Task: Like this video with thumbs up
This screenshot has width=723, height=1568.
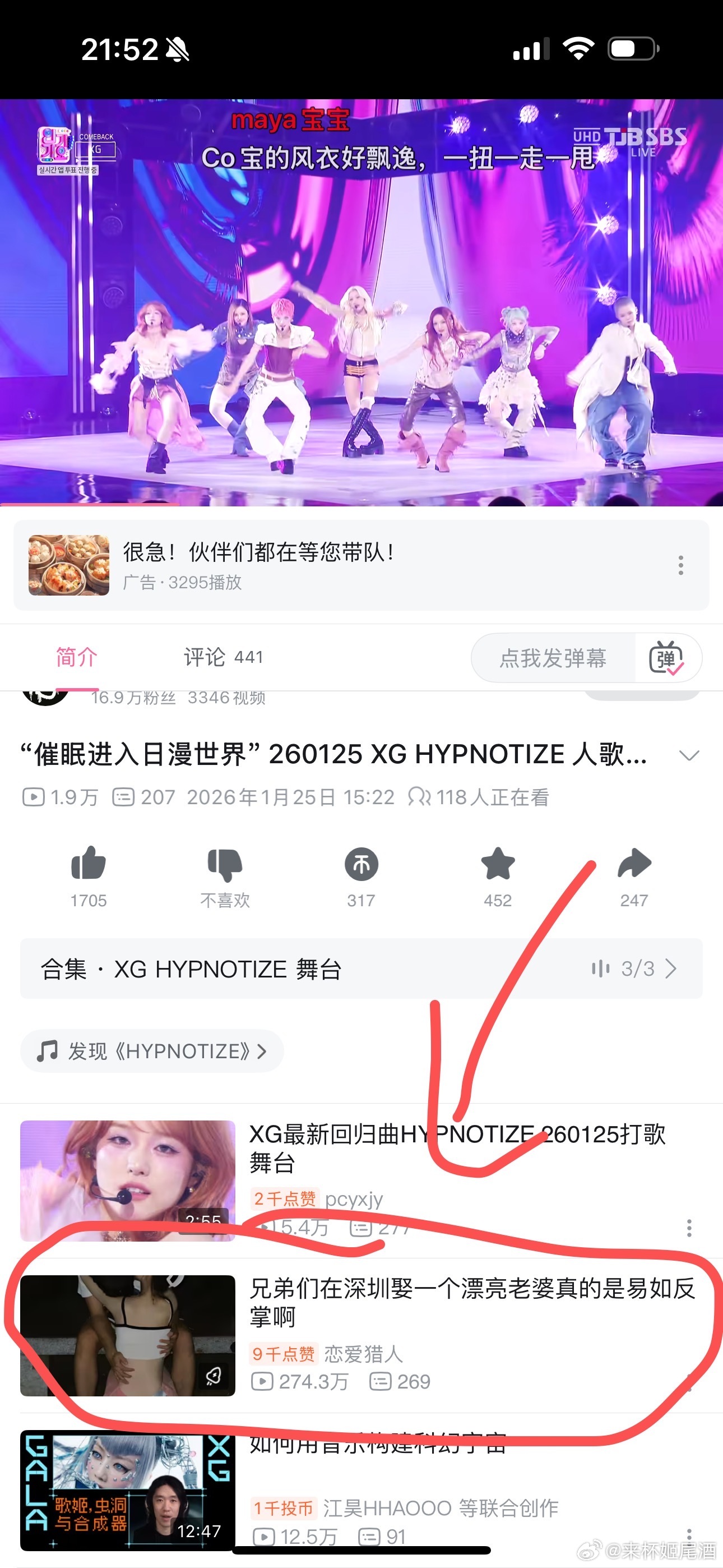Action: tap(88, 864)
